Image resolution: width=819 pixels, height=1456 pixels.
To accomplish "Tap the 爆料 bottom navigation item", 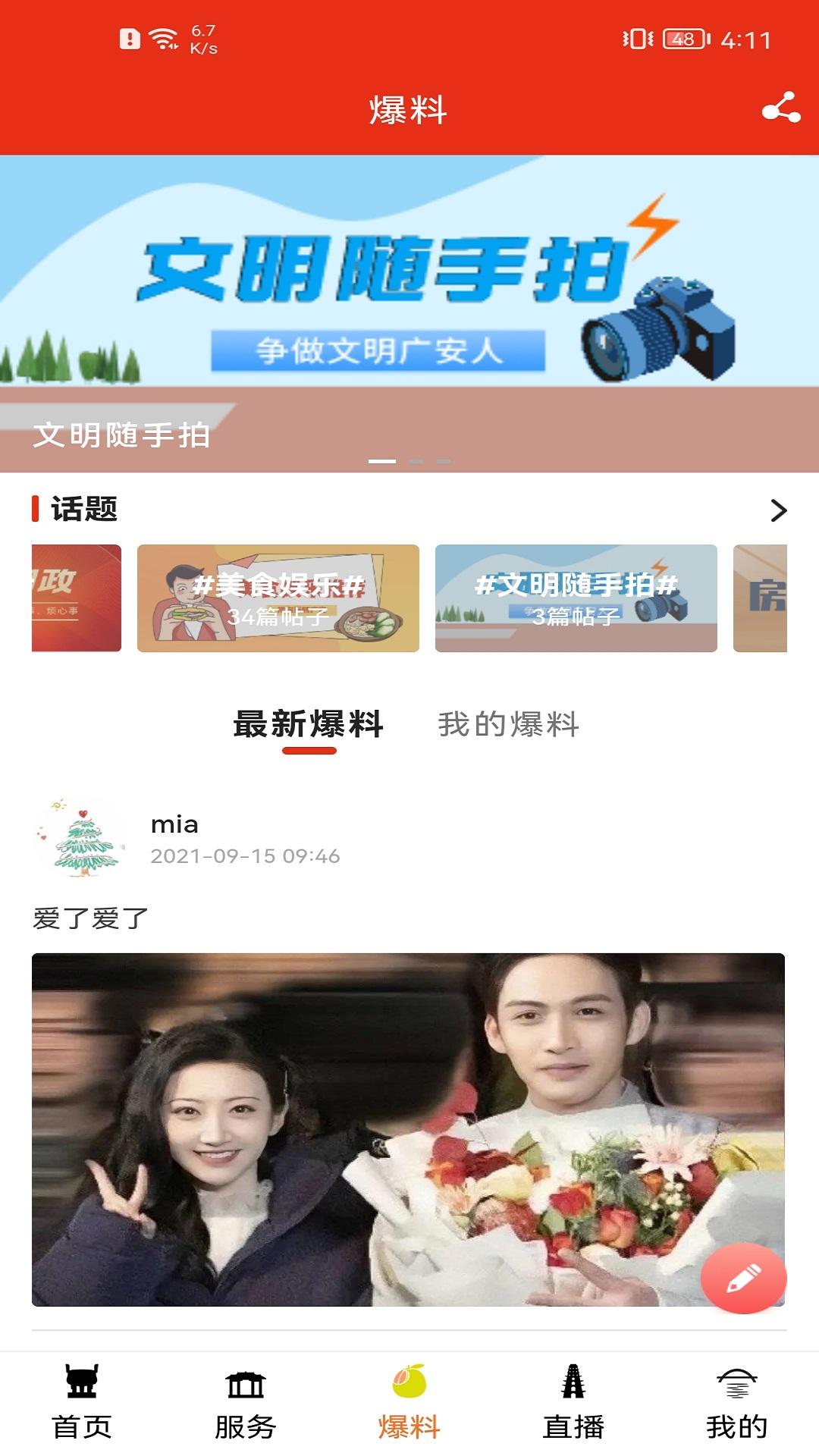I will (x=409, y=1403).
